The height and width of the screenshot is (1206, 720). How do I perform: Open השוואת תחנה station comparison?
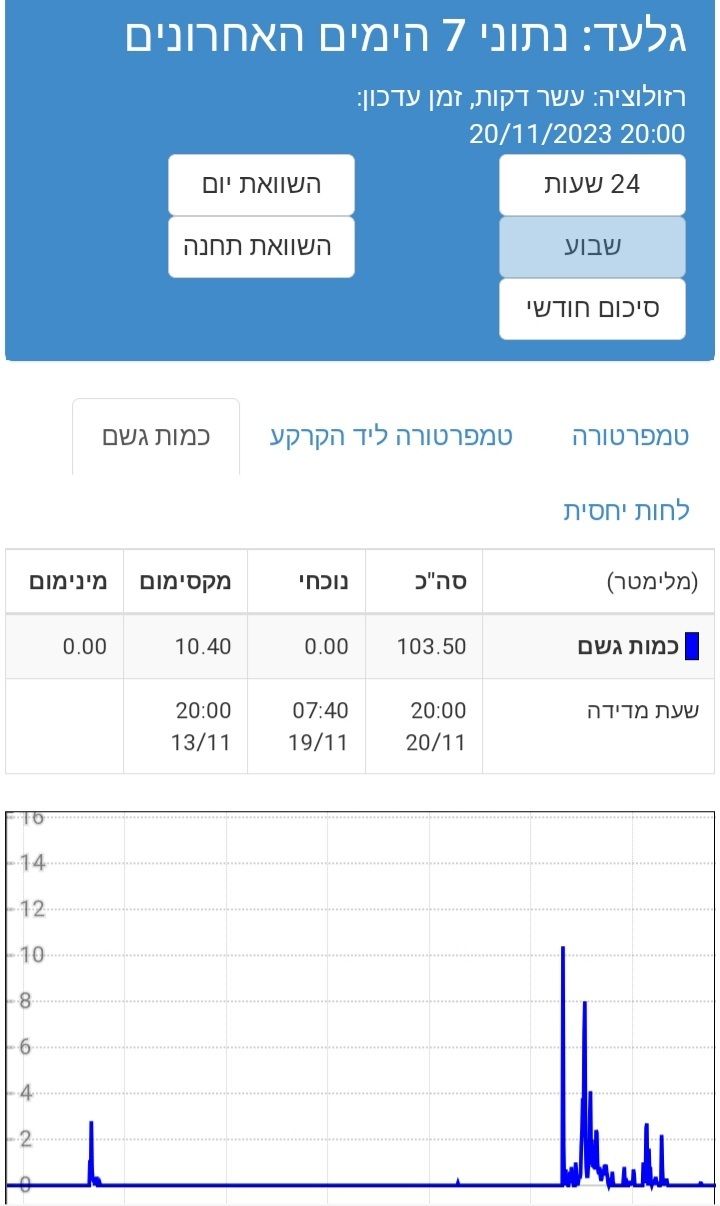(x=261, y=247)
